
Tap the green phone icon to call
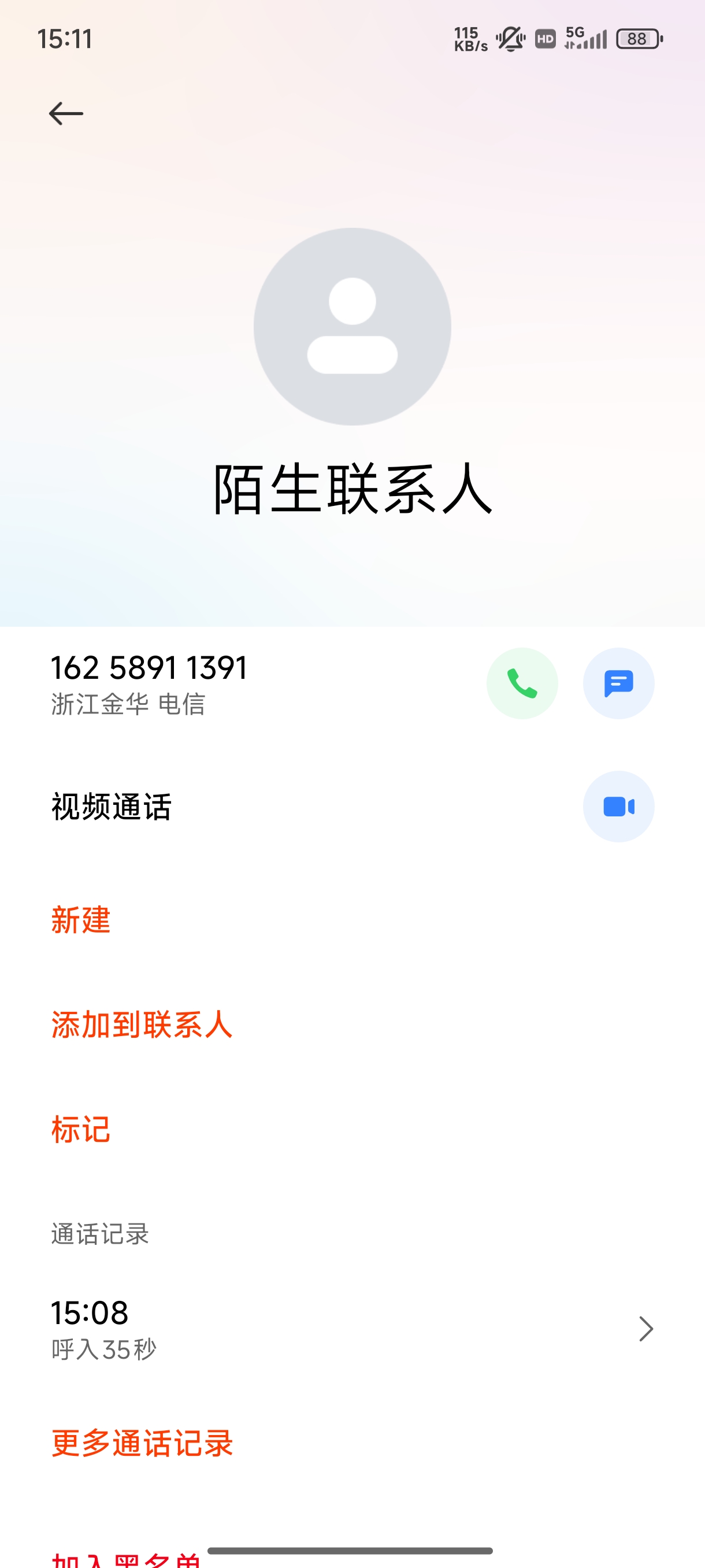click(x=522, y=683)
